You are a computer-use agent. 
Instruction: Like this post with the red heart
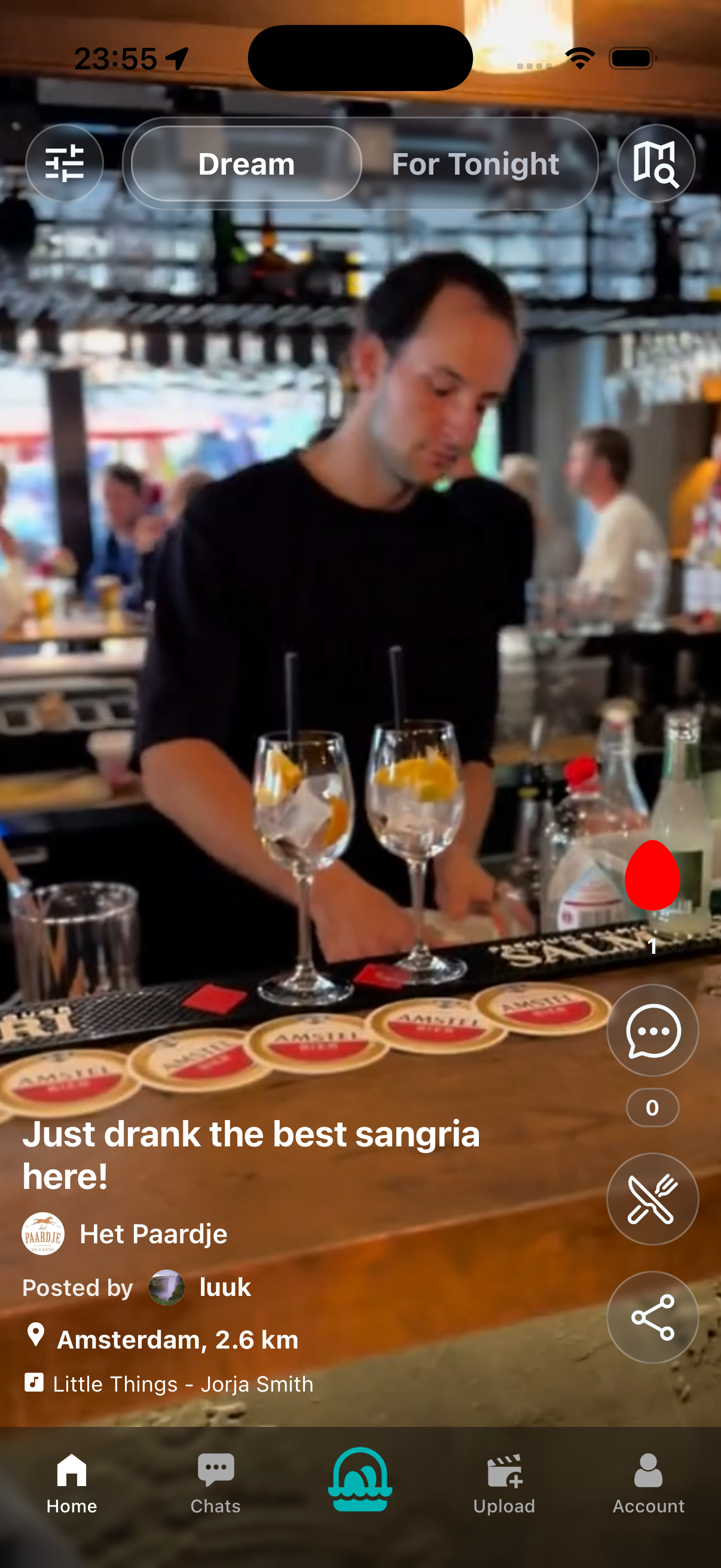click(652, 875)
